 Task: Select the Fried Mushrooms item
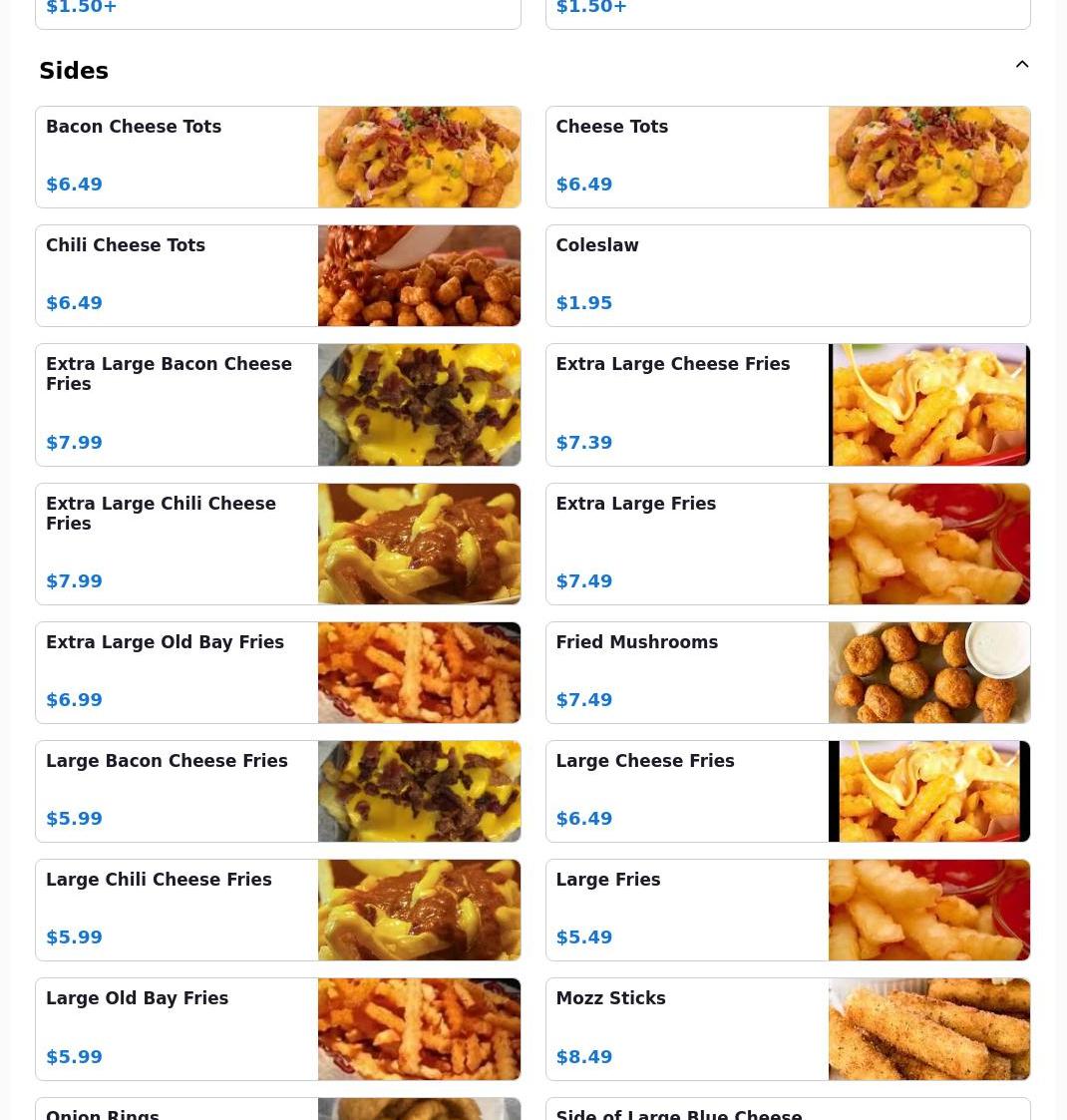click(x=787, y=673)
